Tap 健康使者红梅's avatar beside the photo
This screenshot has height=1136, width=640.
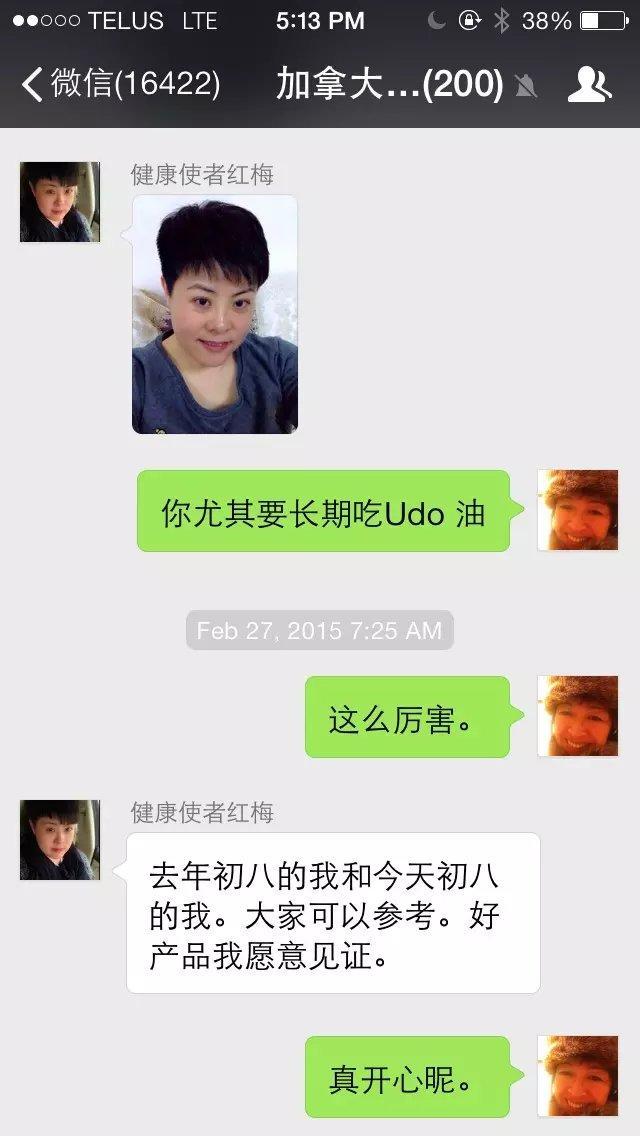tap(60, 202)
